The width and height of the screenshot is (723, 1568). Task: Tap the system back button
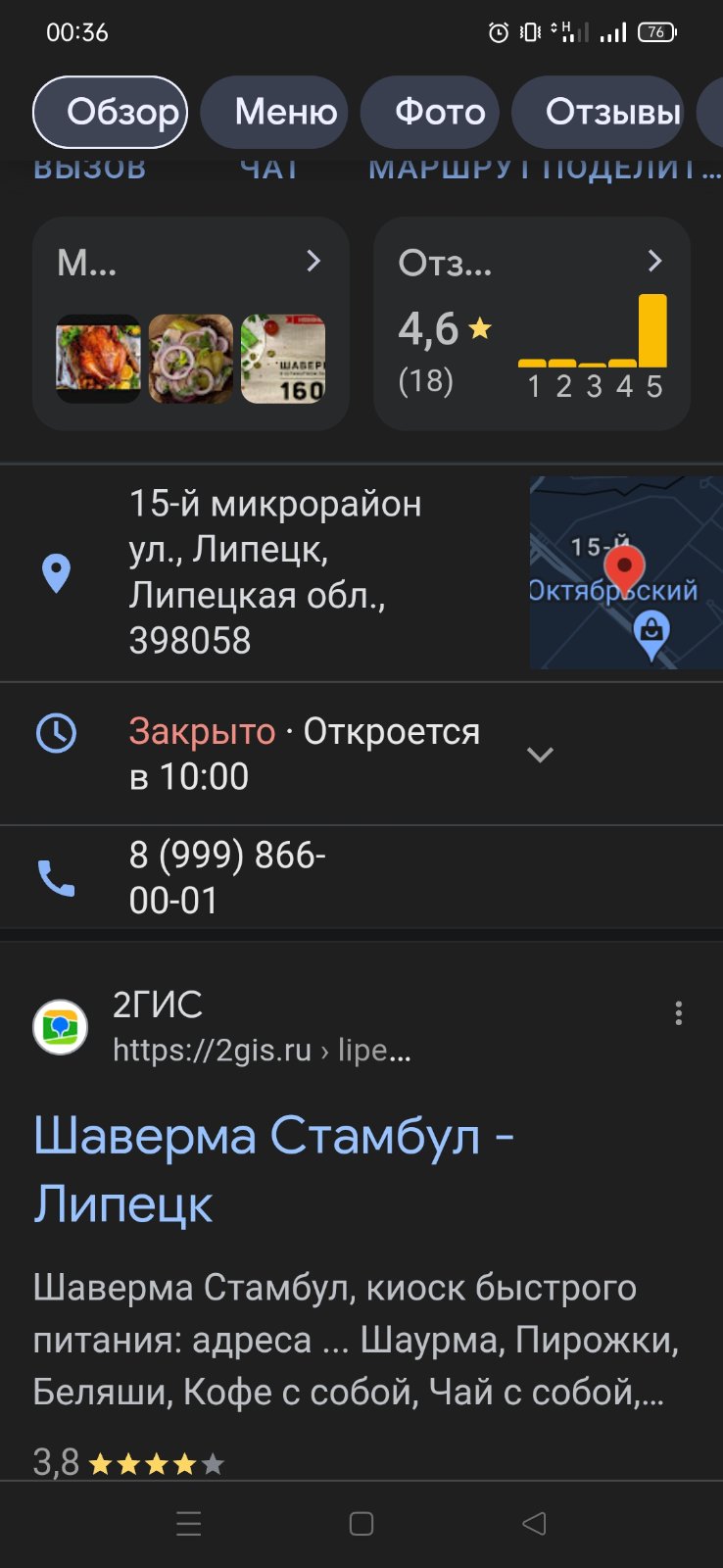coord(534,1523)
